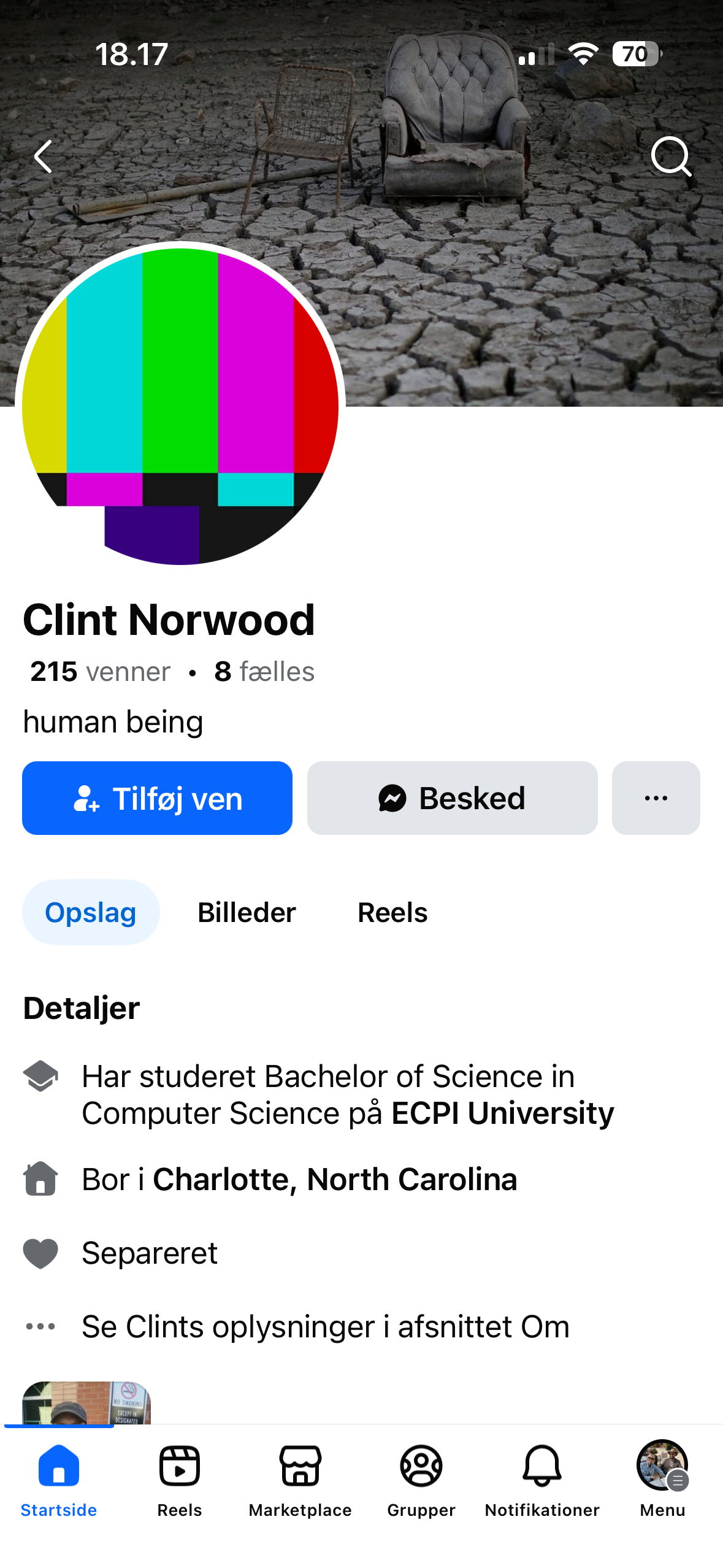Open the profile search magnifier
The height and width of the screenshot is (1568, 723).
(x=671, y=156)
